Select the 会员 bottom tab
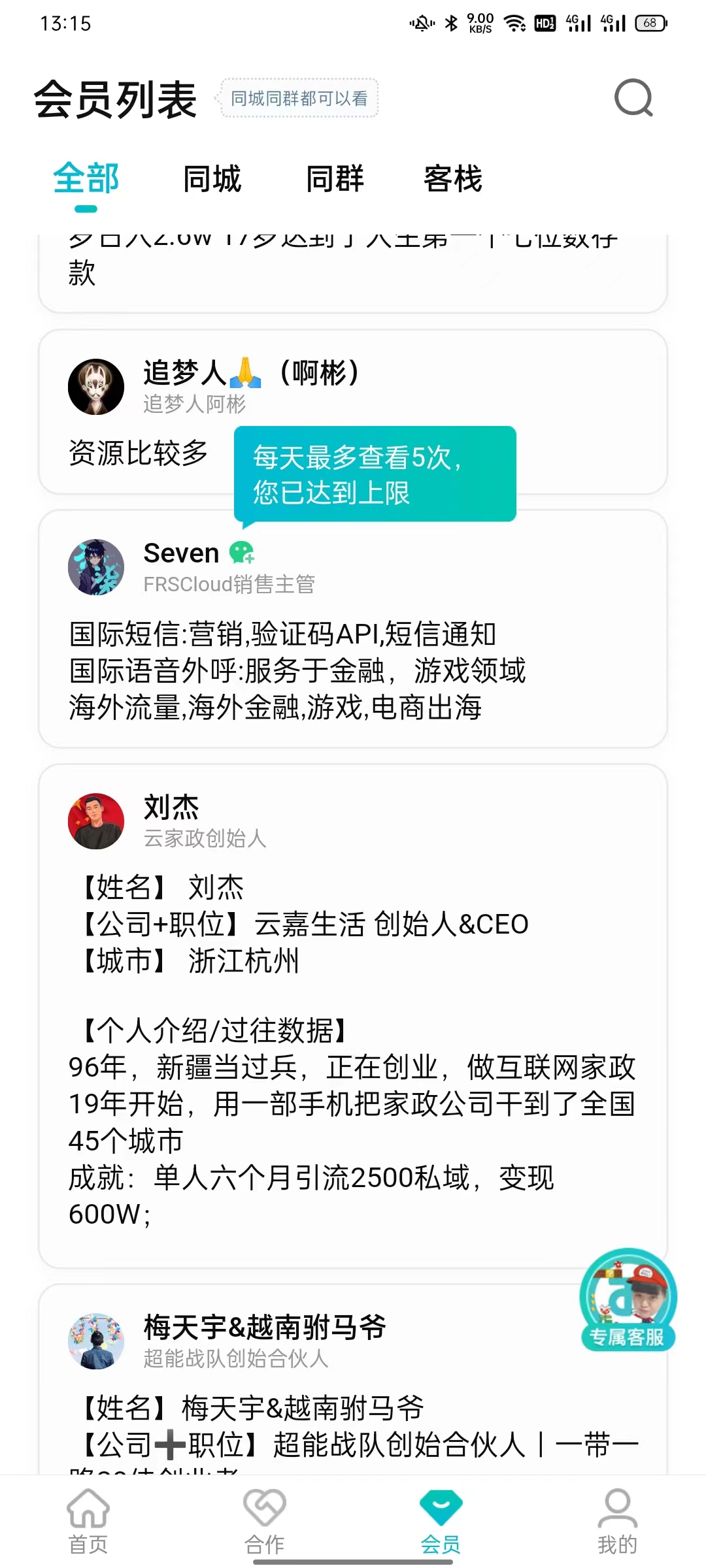This screenshot has height=1568, width=706. pos(441,1521)
